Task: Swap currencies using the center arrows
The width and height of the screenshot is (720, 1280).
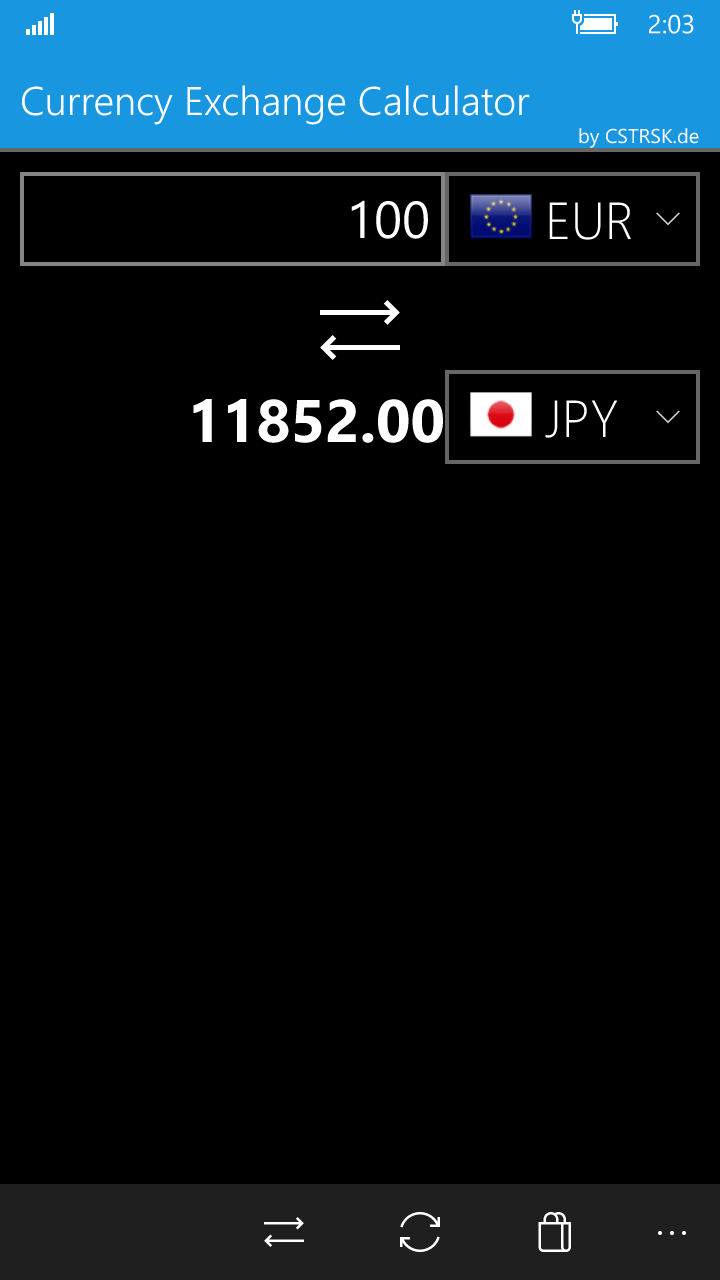Action: (360, 330)
